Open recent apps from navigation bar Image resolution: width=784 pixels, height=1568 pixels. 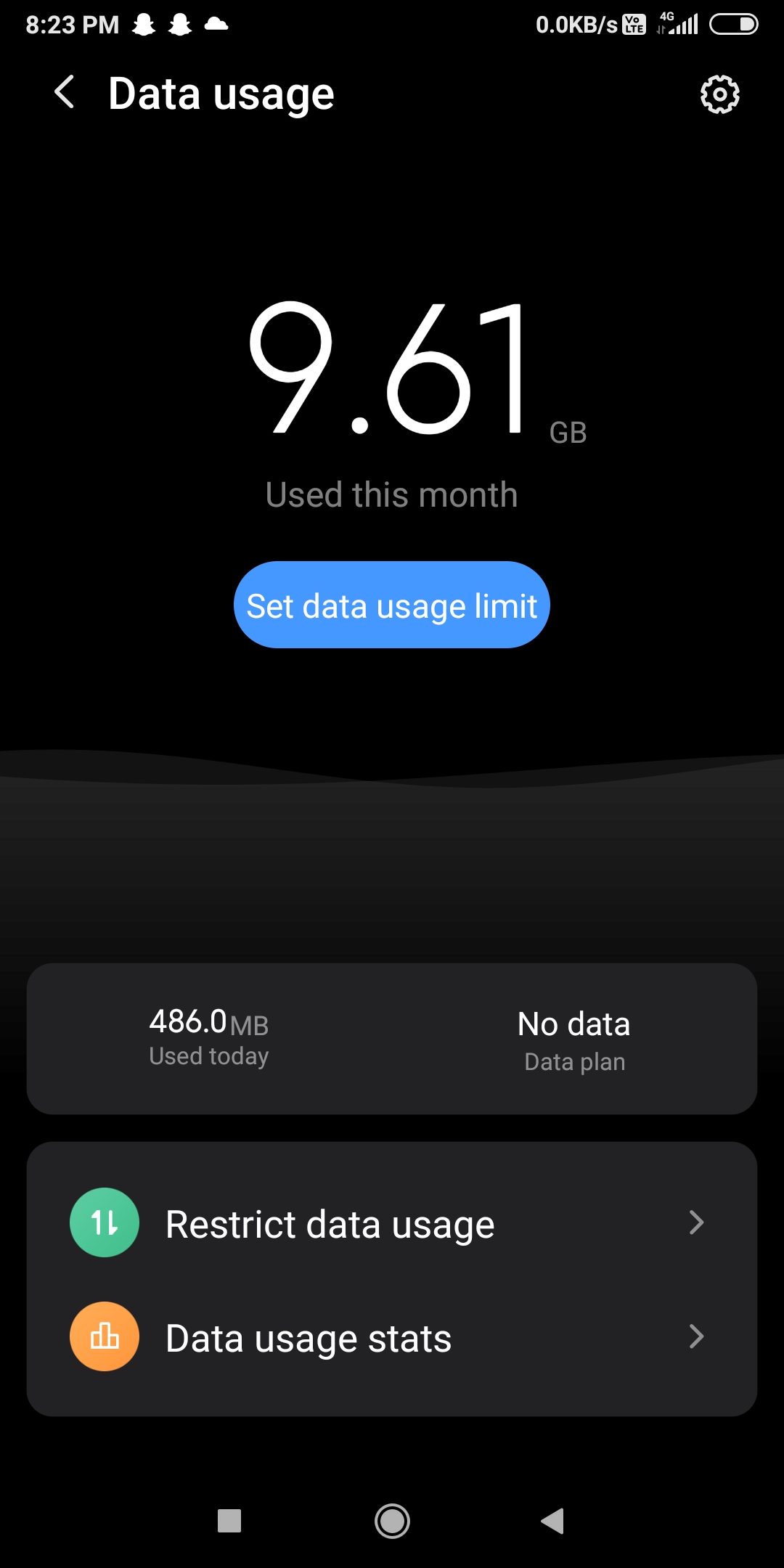point(229,1520)
